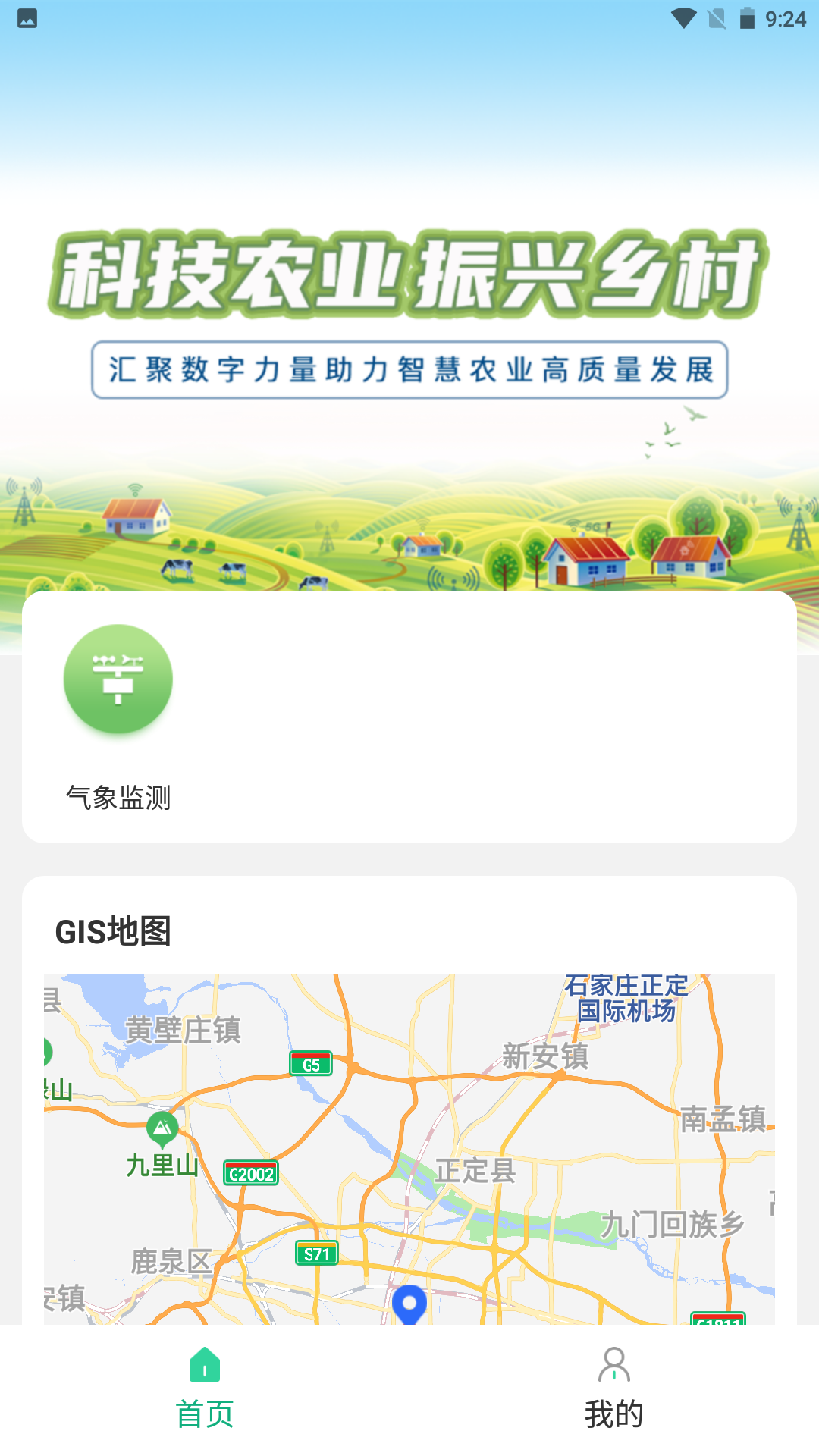Click the G2002 road label on map

tap(251, 1172)
